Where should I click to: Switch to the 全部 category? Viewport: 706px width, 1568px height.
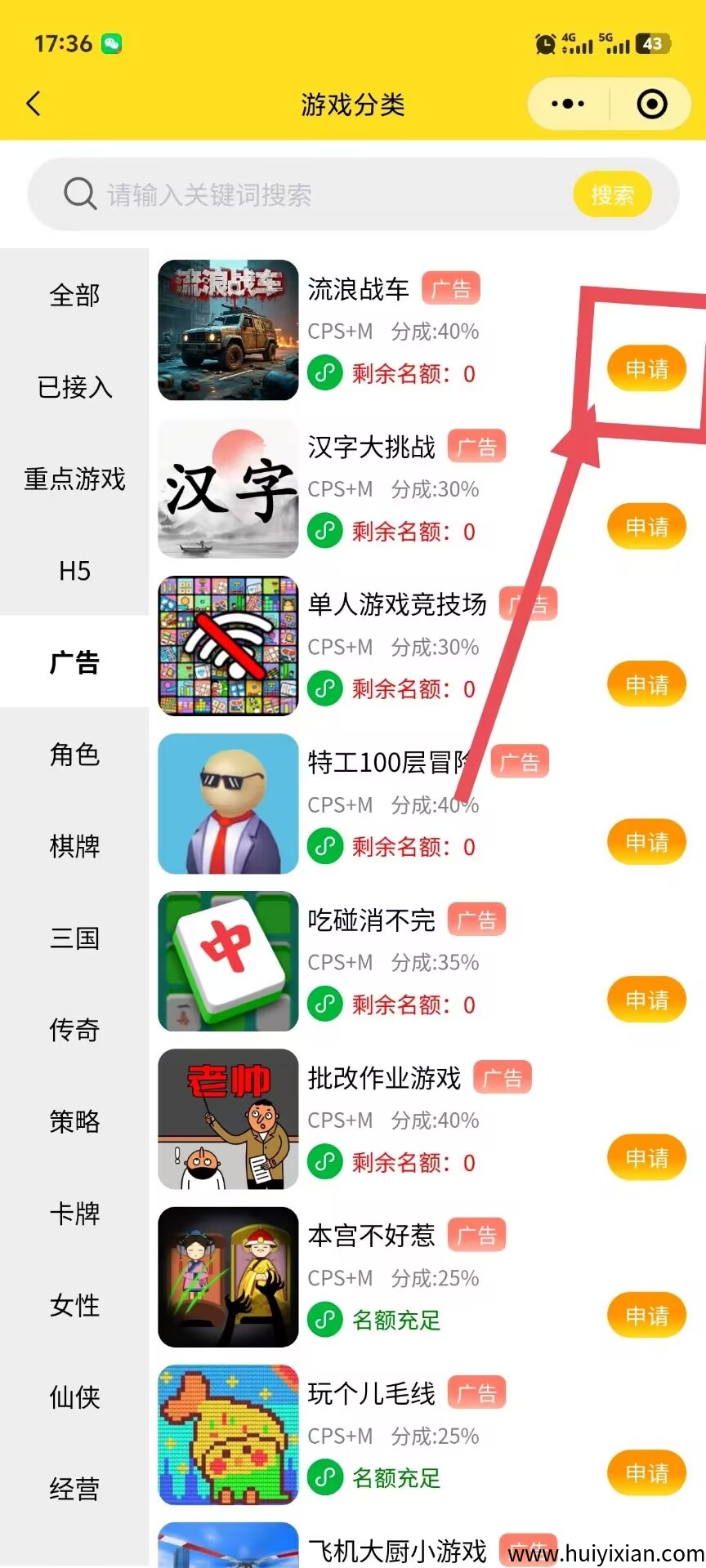[x=74, y=295]
